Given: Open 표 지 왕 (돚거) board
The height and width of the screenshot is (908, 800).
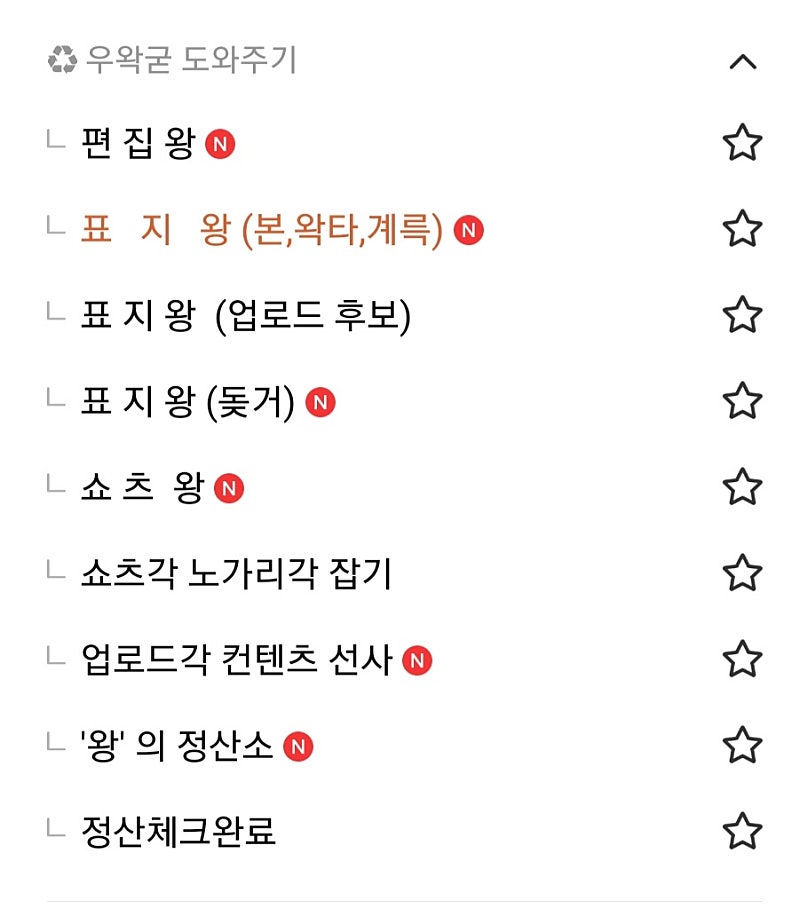Looking at the screenshot, I should coord(187,403).
